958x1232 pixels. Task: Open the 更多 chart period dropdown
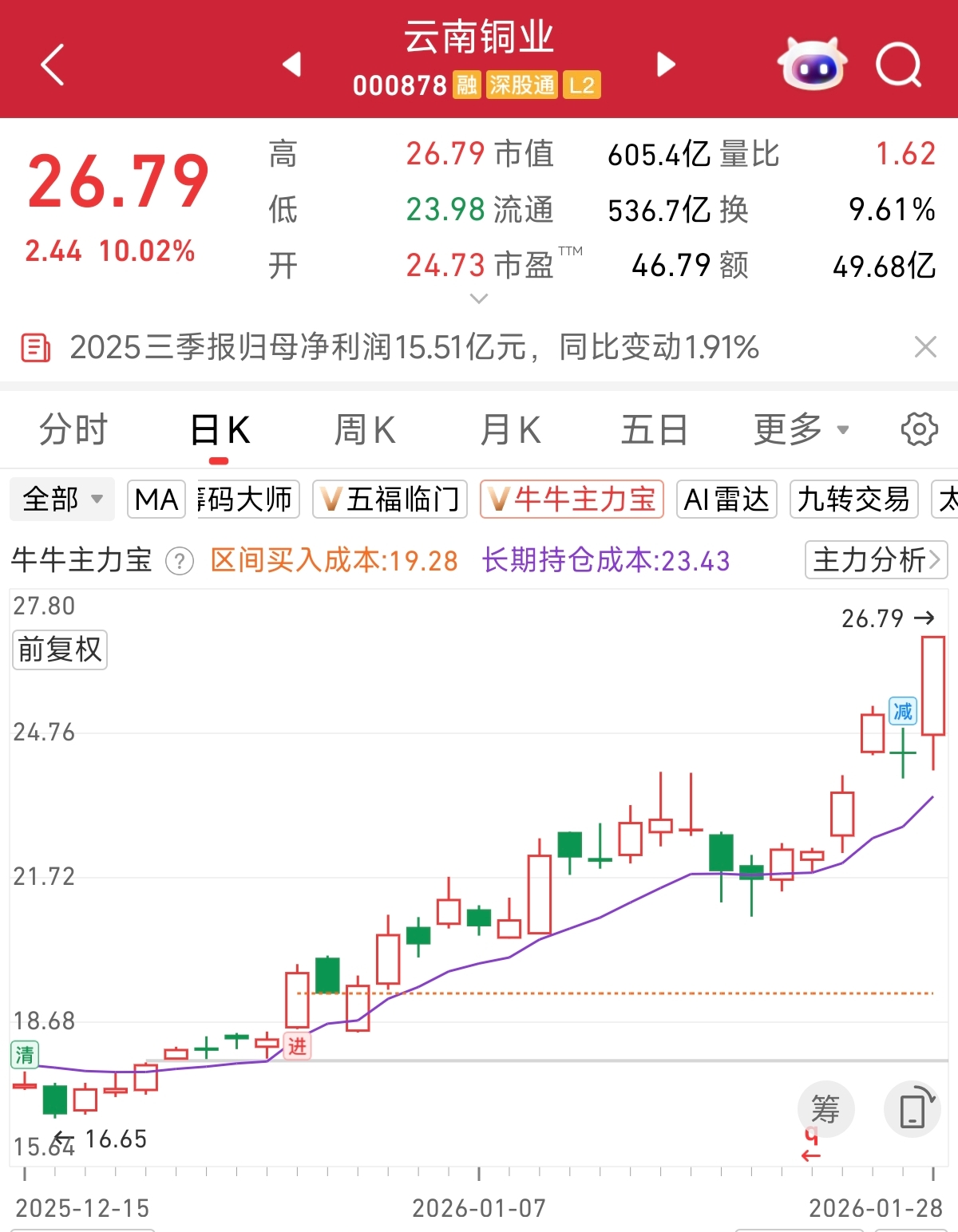[801, 430]
